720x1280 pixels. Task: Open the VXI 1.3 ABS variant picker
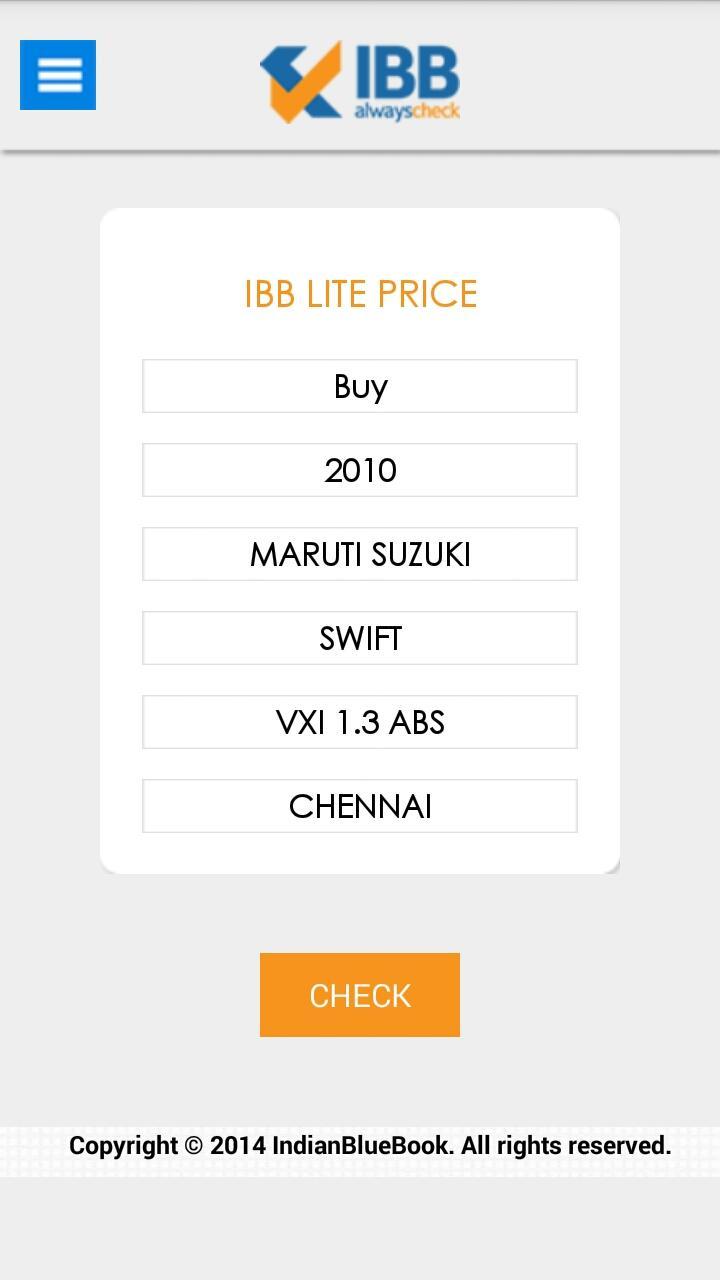(360, 722)
